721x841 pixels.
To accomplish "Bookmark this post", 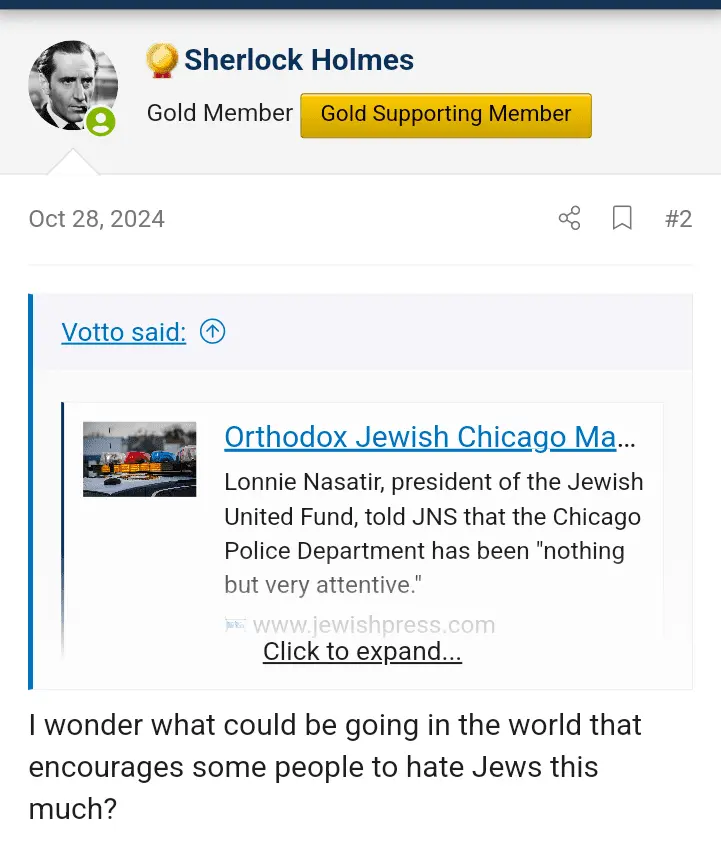I will pos(622,218).
